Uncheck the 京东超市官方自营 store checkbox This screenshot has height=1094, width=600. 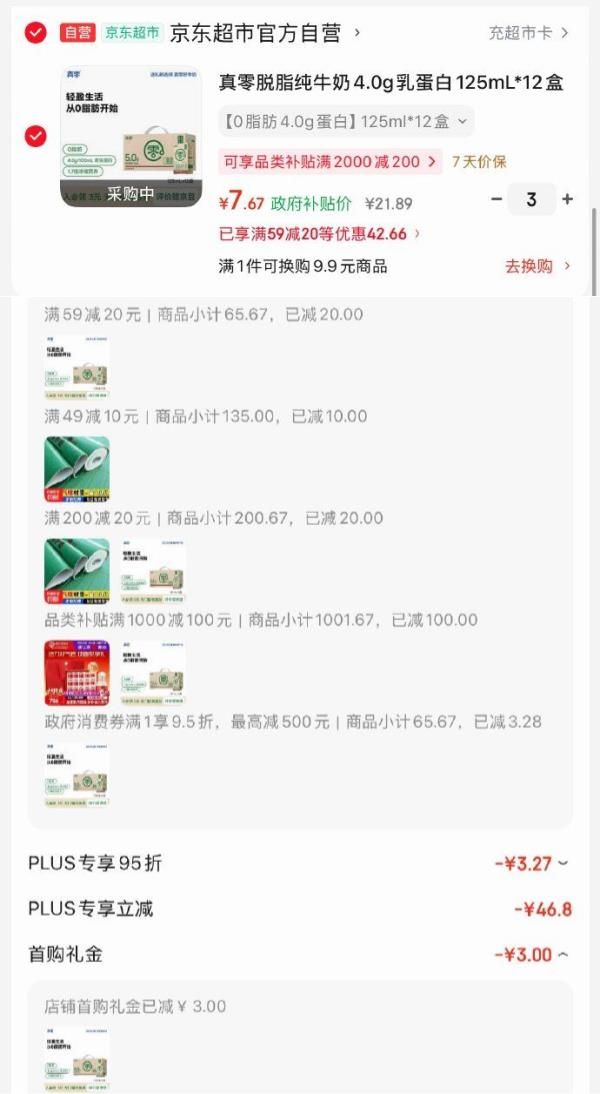35,33
